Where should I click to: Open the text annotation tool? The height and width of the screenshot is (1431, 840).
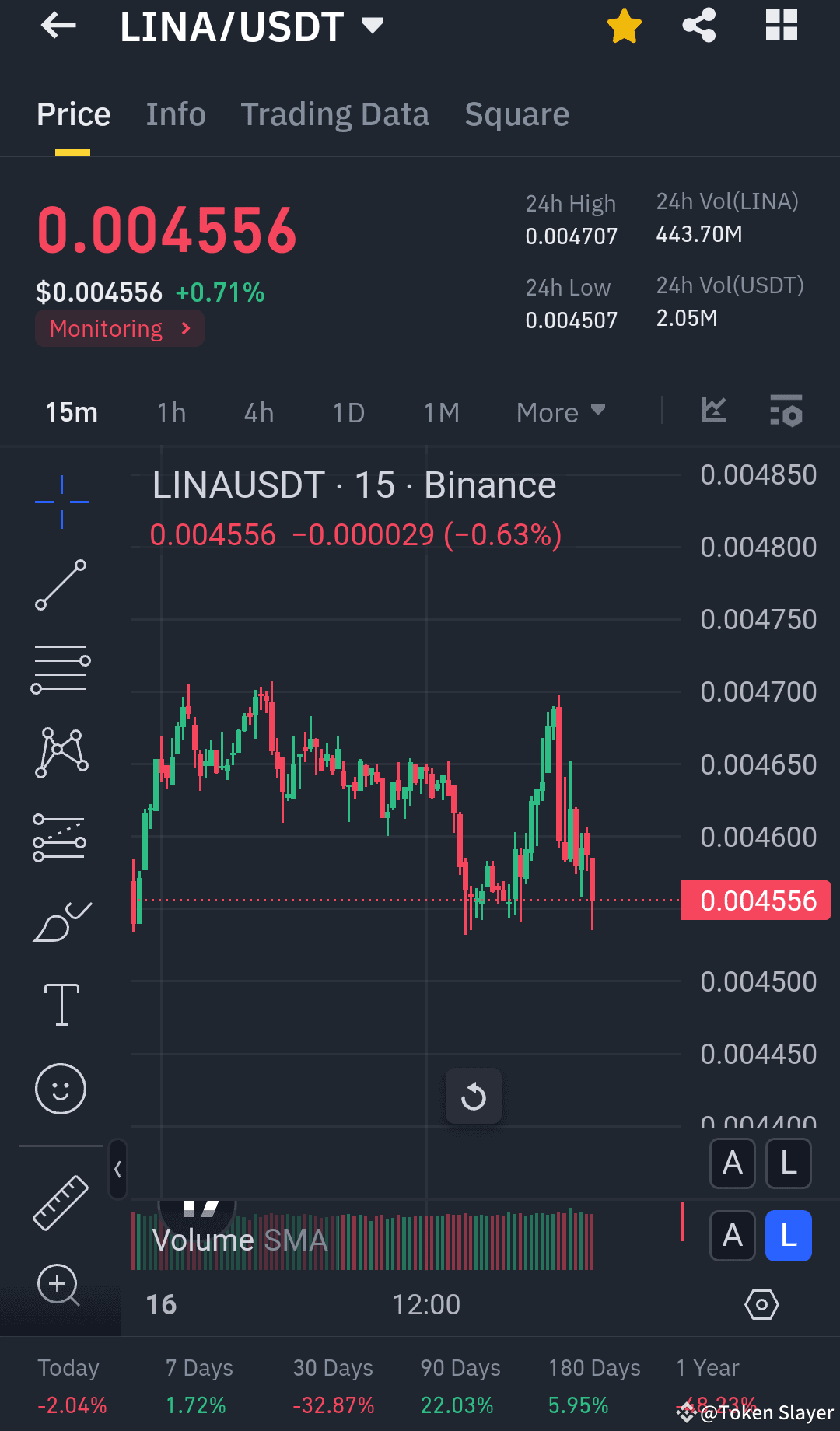pyautogui.click(x=61, y=1003)
